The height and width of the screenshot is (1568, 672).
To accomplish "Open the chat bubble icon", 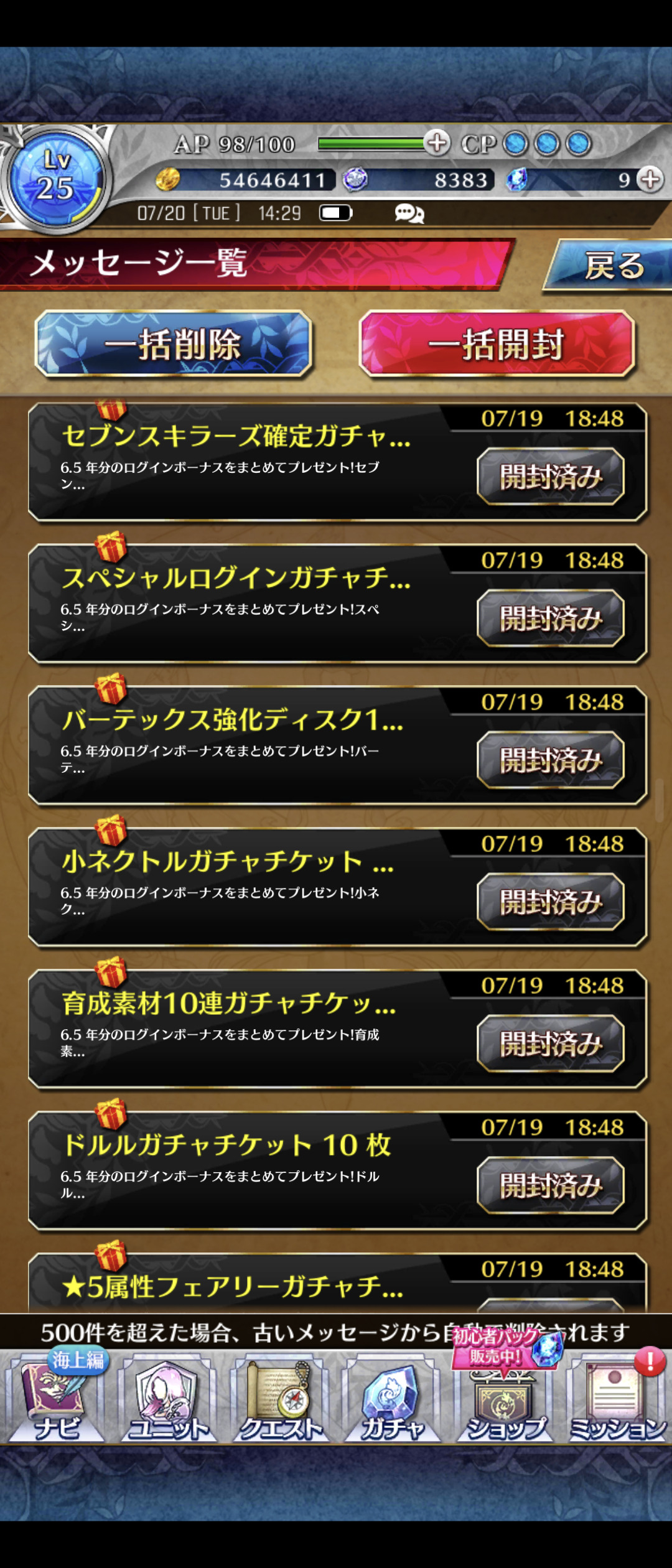I will coord(409,213).
